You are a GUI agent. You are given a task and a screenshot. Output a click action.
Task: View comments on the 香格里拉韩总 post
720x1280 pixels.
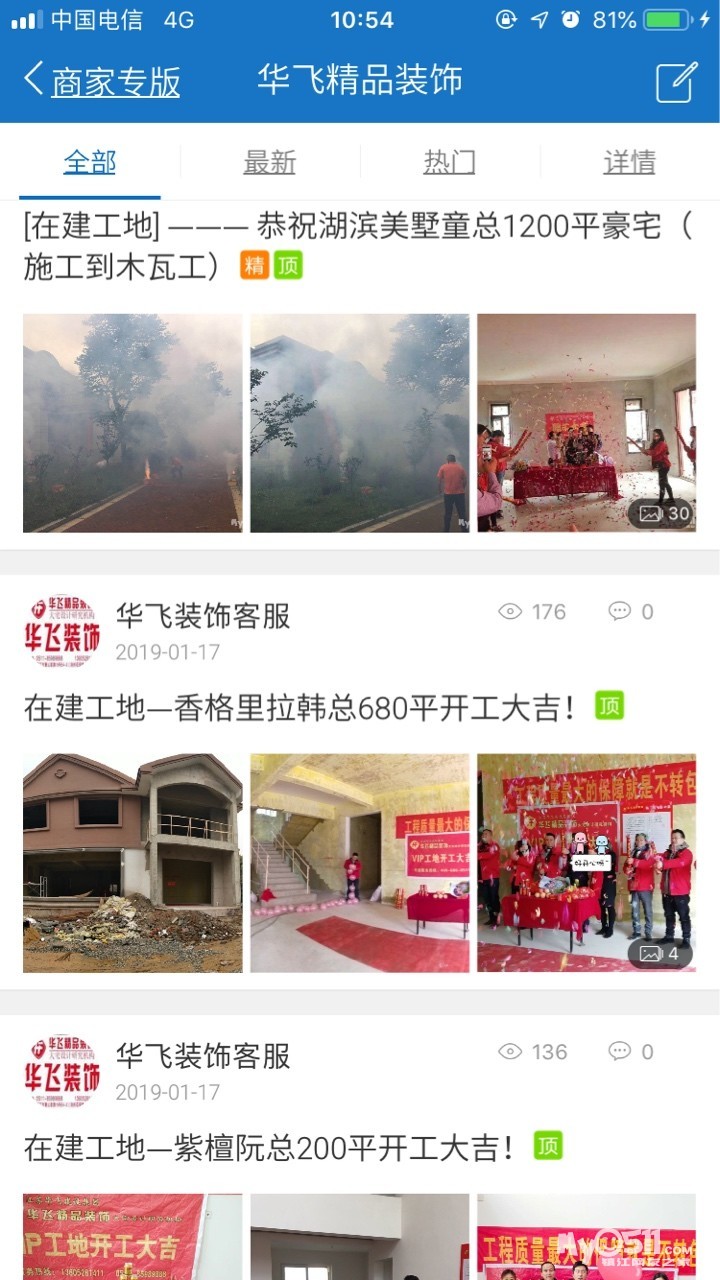click(632, 612)
